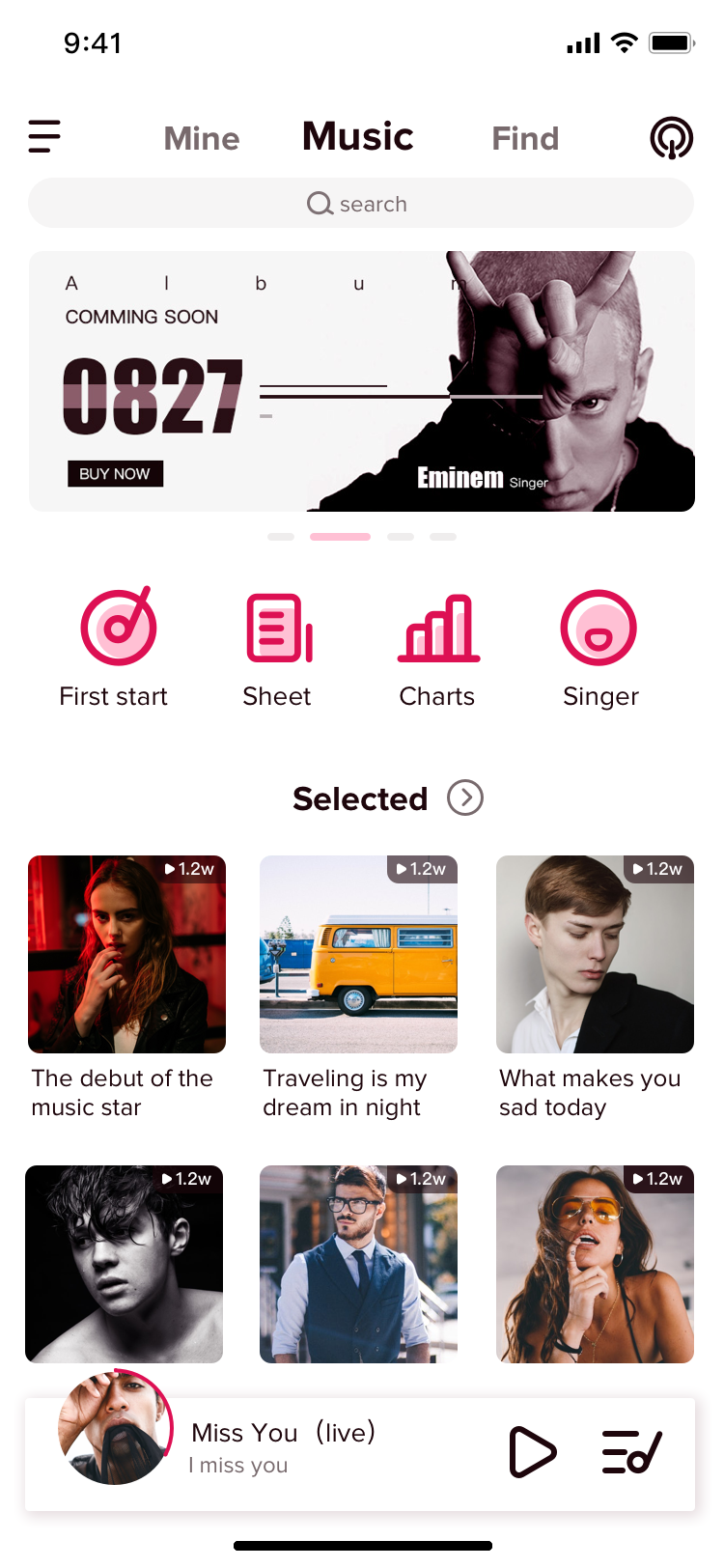Open the yellow sunglasses woman playlist
The height and width of the screenshot is (1568, 724).
coord(595,1264)
